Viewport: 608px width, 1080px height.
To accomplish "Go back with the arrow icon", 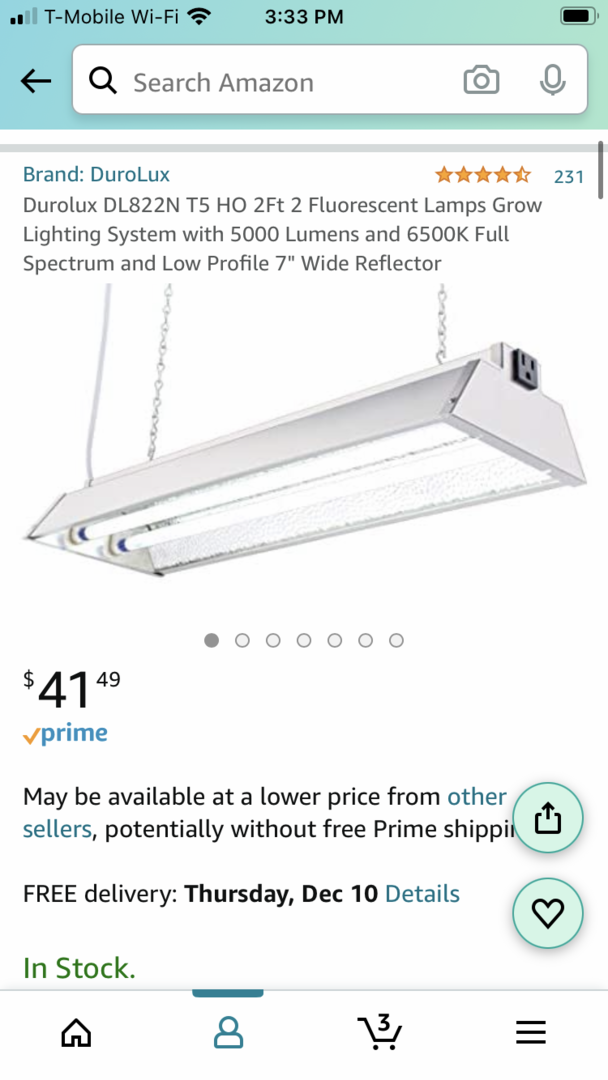I will tap(36, 82).
